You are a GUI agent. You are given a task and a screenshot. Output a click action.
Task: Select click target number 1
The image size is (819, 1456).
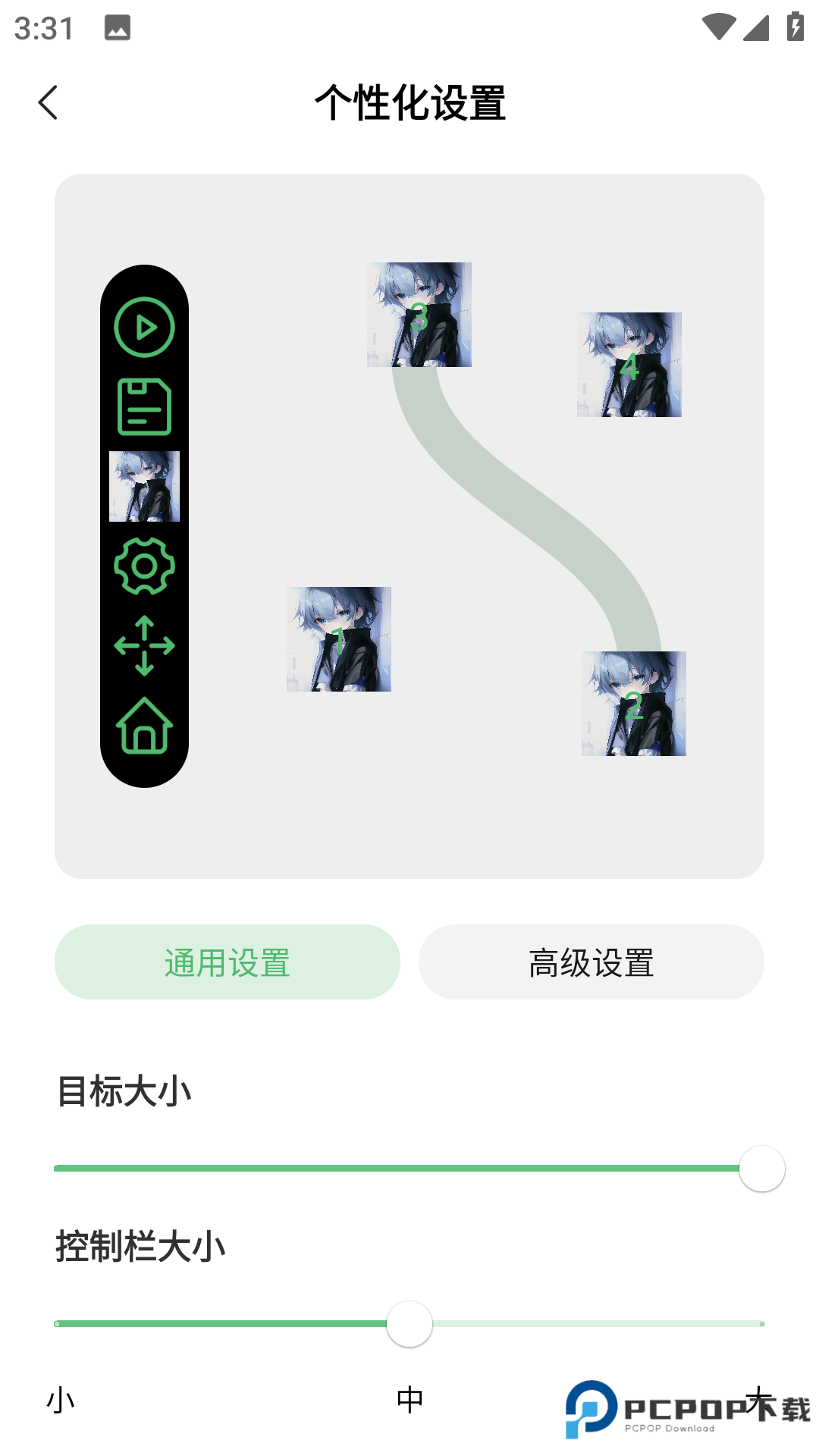(x=340, y=641)
